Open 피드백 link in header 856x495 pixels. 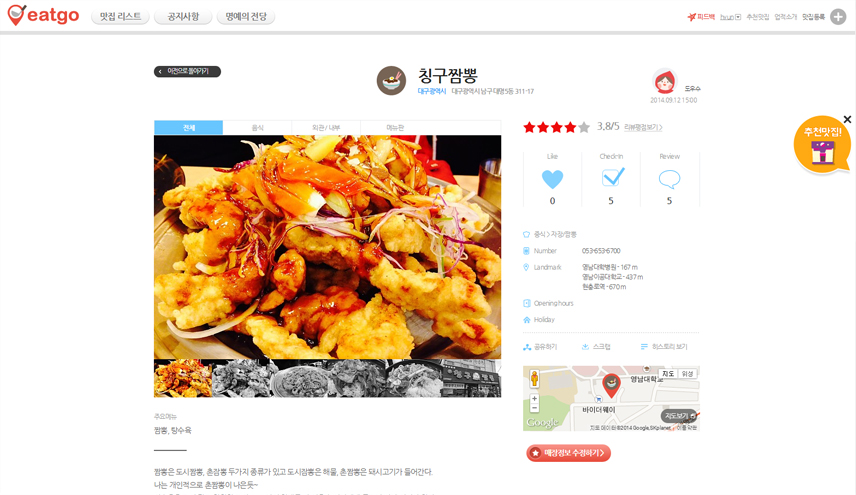pos(701,17)
